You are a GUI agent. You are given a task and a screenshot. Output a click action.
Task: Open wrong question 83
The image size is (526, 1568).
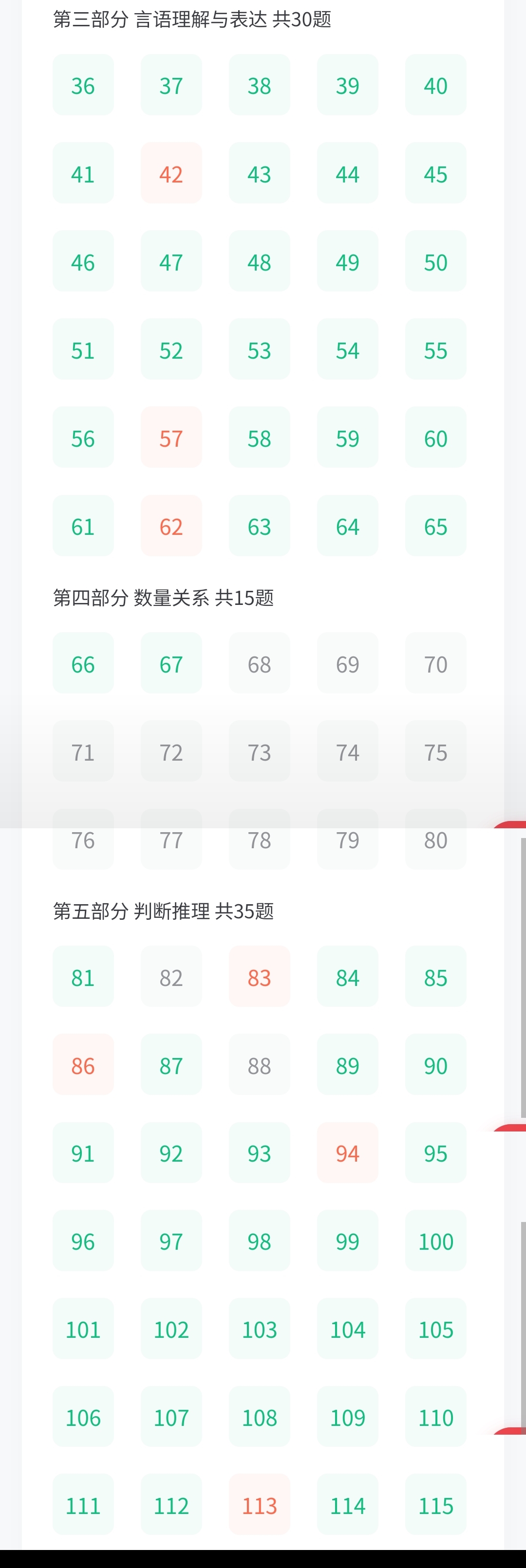(x=260, y=977)
